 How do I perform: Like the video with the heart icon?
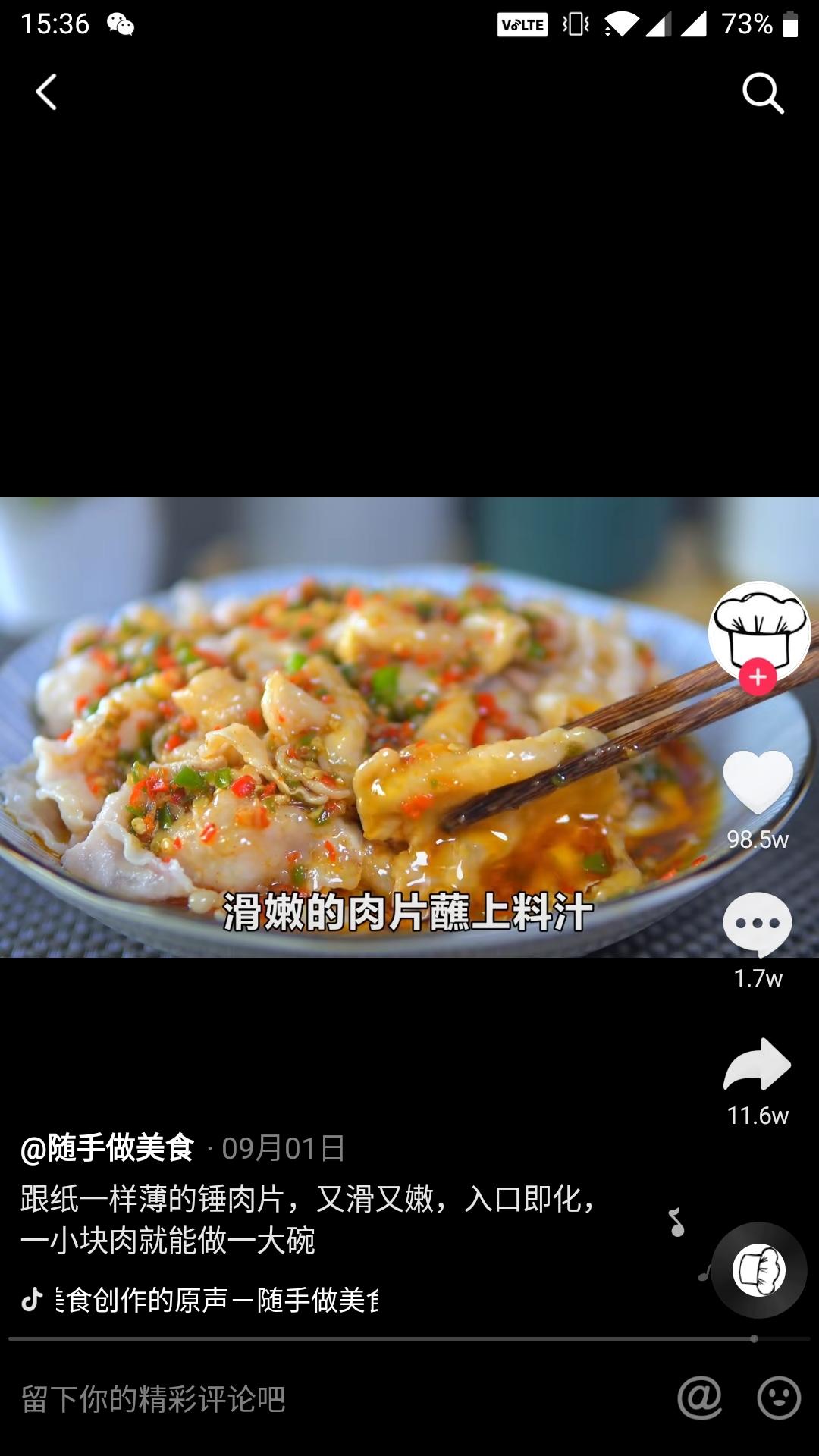(x=758, y=782)
